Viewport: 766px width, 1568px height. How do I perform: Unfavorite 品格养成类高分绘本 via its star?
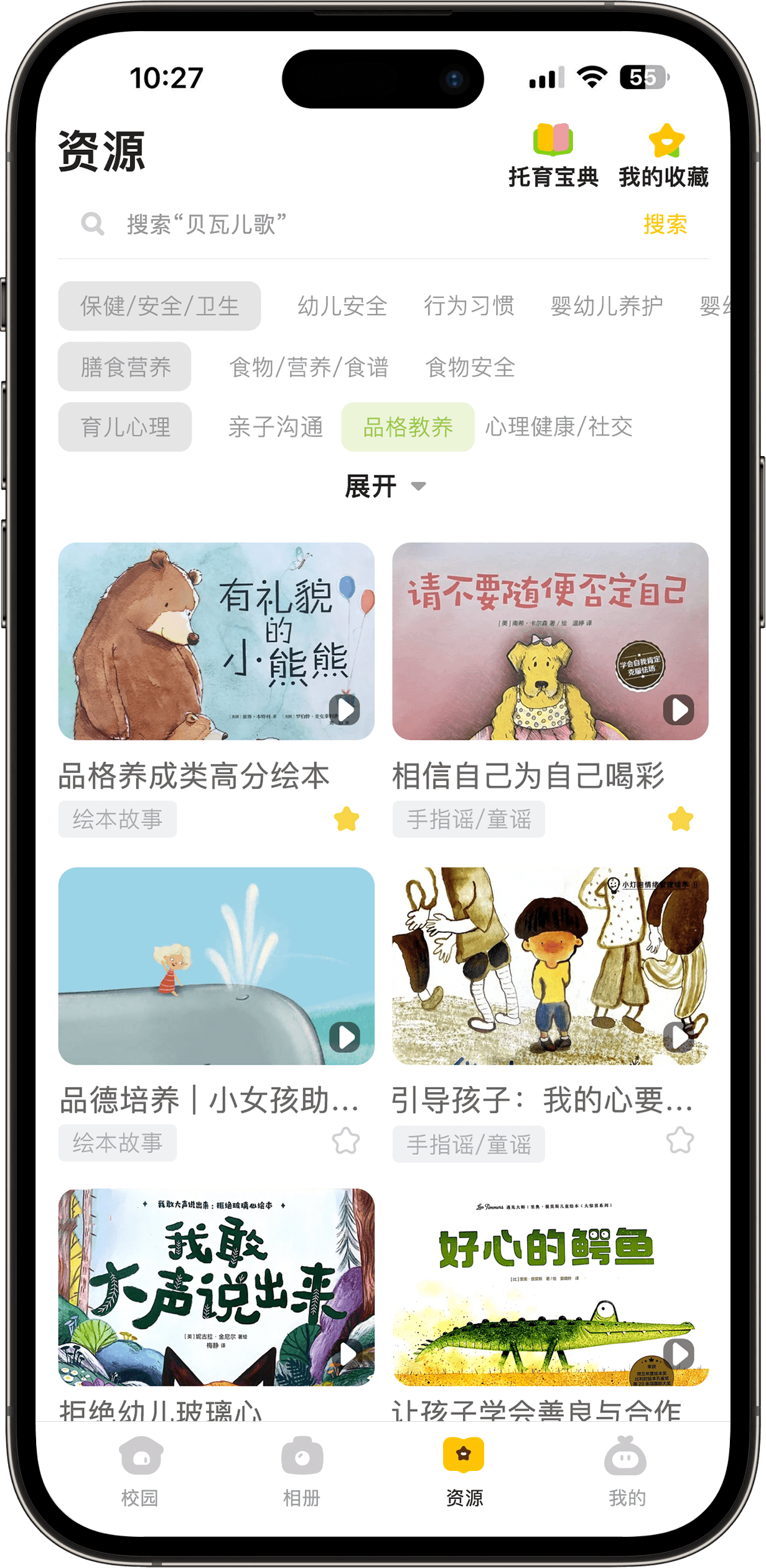(347, 819)
